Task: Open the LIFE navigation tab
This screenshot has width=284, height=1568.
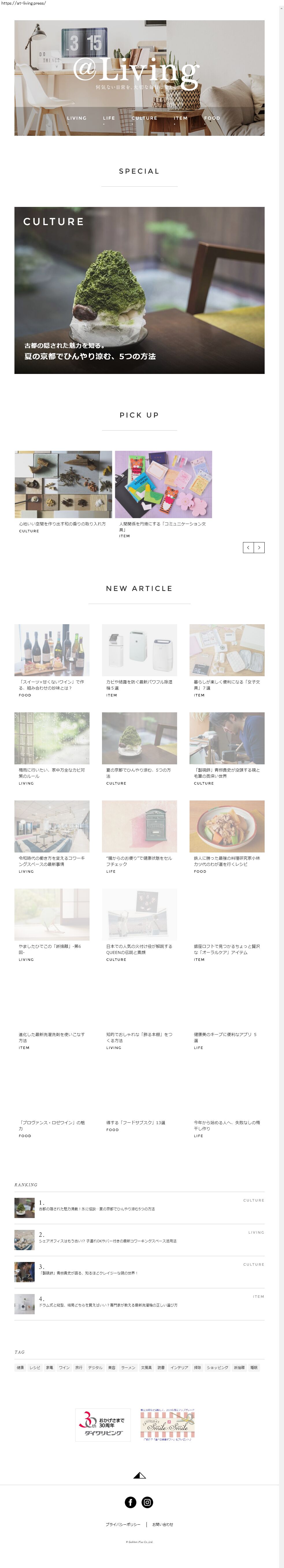Action: pos(109,118)
